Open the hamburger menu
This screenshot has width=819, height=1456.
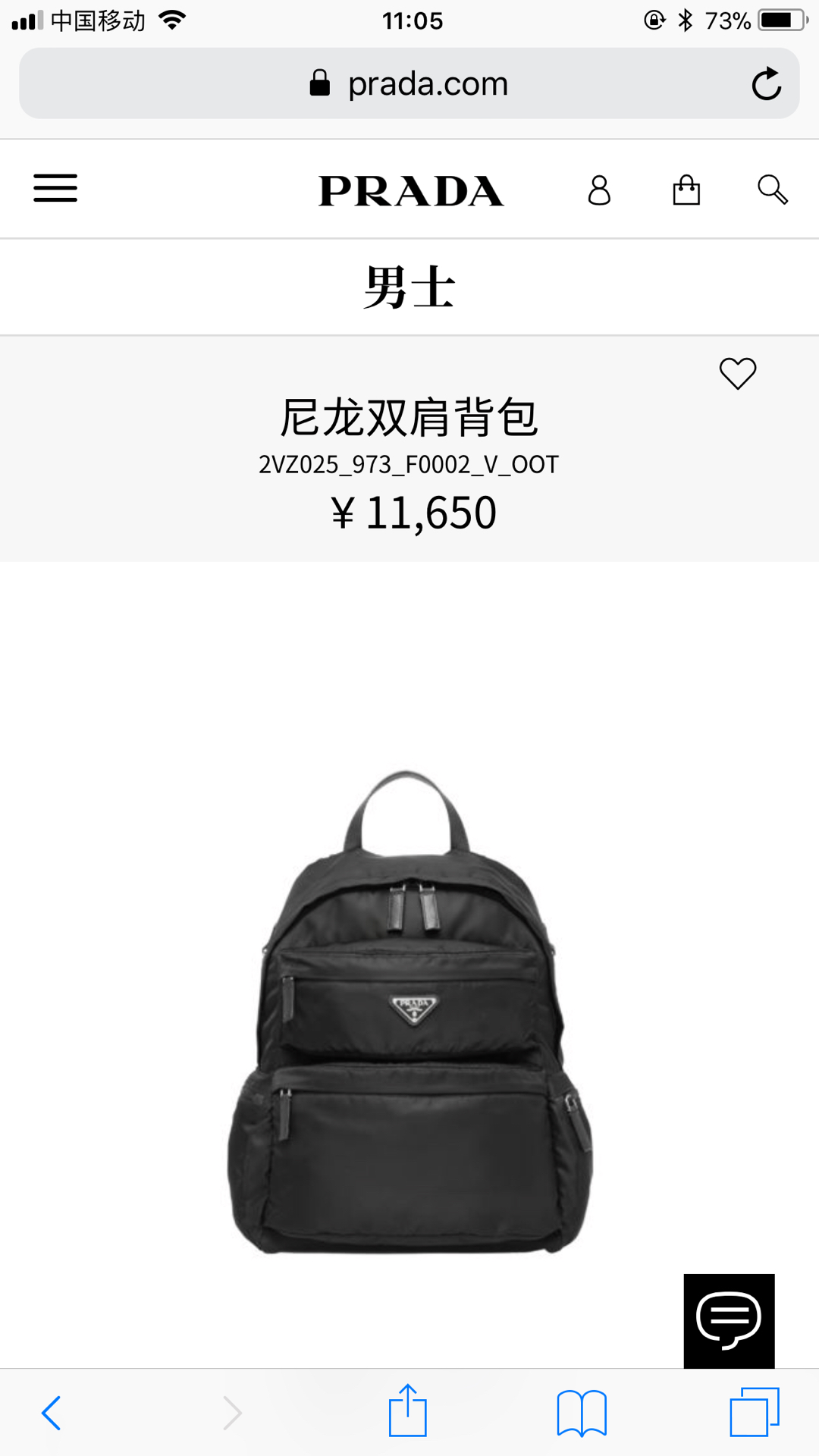tap(55, 188)
